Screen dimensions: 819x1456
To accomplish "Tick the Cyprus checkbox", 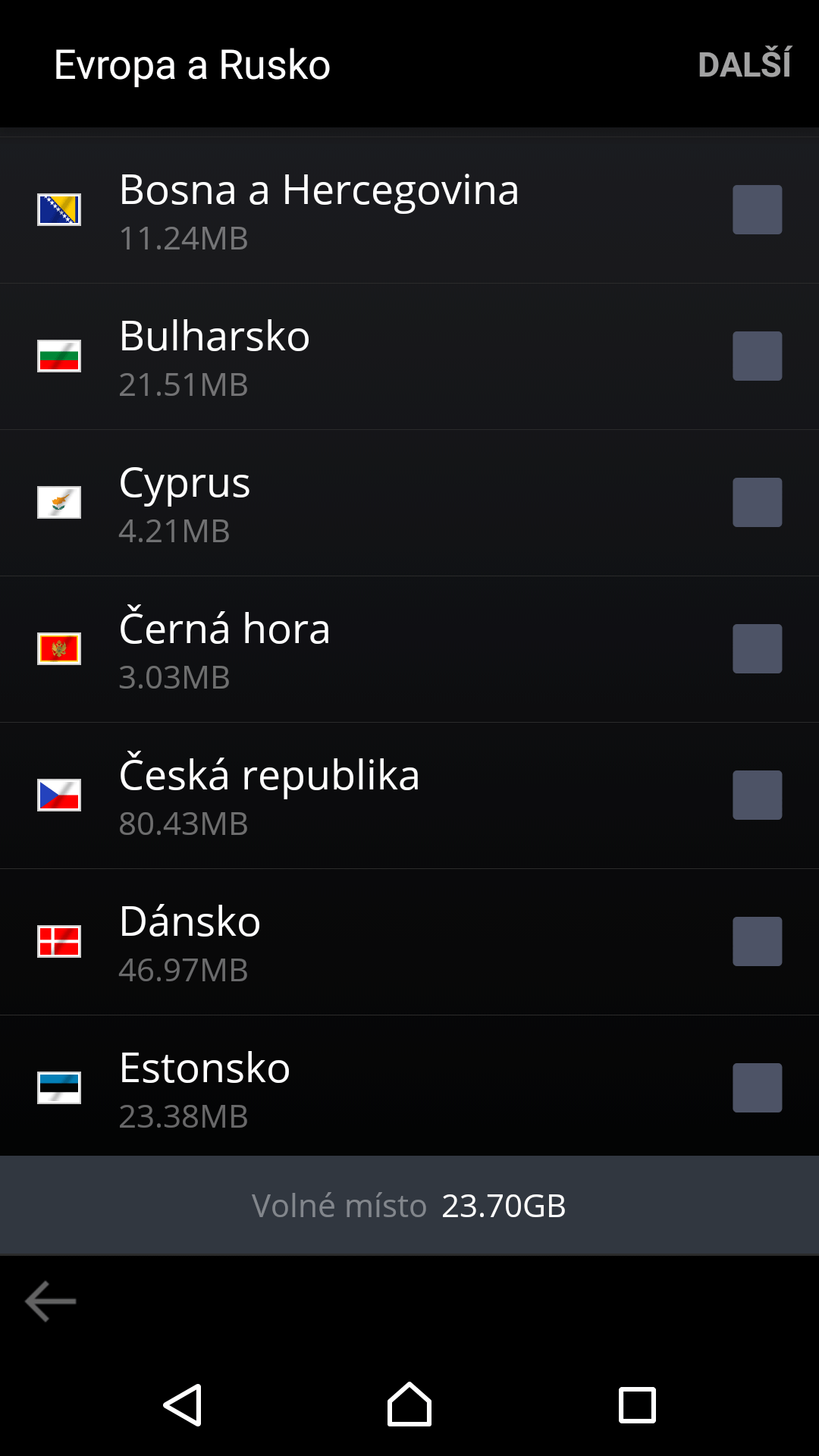I will pyautogui.click(x=757, y=502).
